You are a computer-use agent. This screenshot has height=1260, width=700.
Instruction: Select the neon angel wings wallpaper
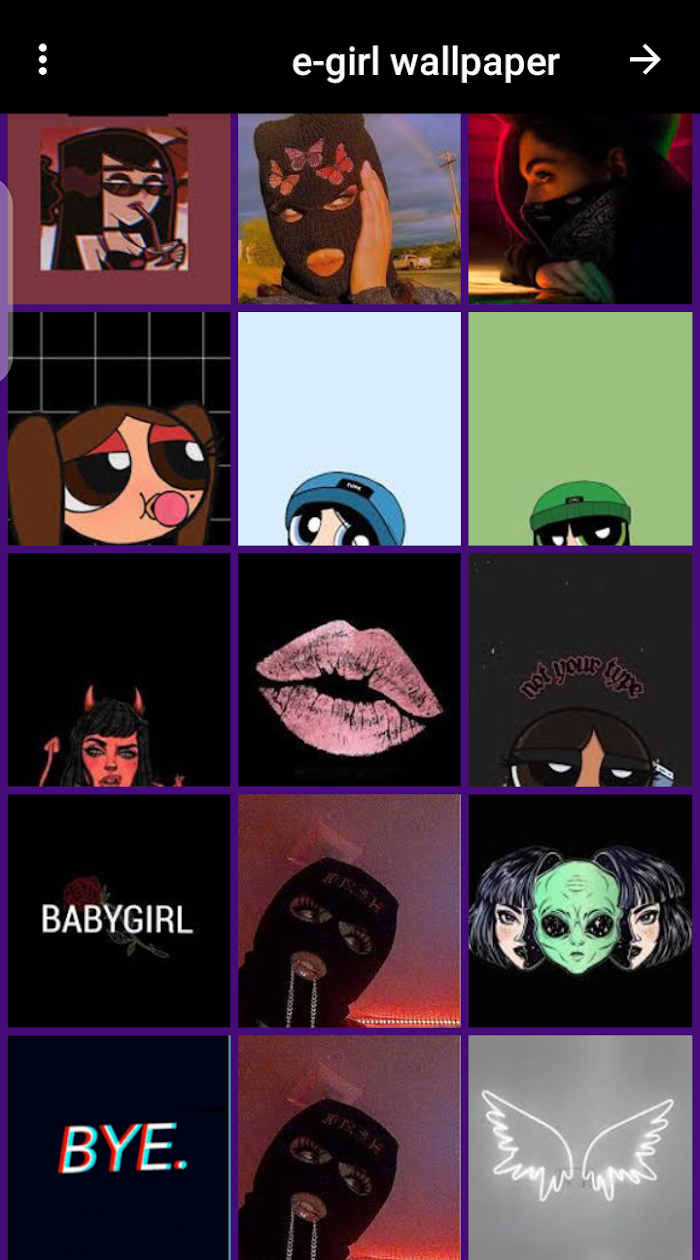coord(580,1147)
